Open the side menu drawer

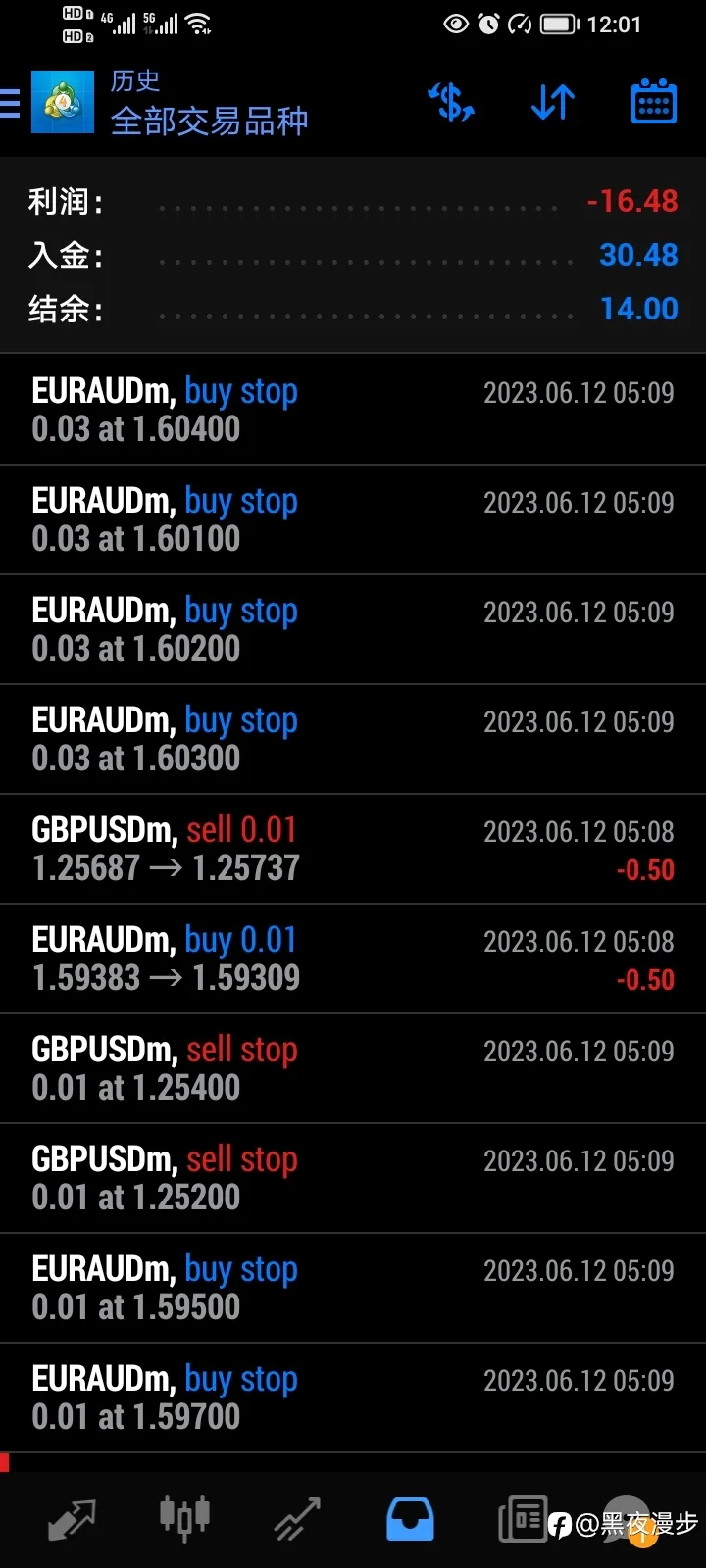point(10,103)
